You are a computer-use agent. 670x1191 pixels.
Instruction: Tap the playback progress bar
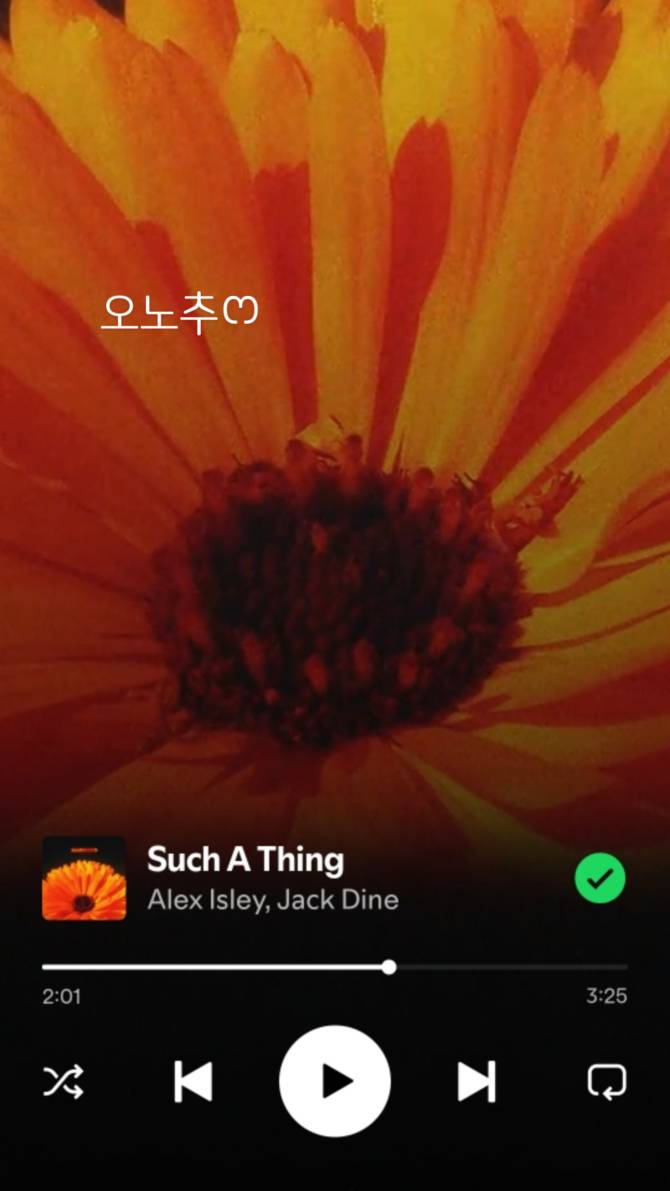coord(335,967)
